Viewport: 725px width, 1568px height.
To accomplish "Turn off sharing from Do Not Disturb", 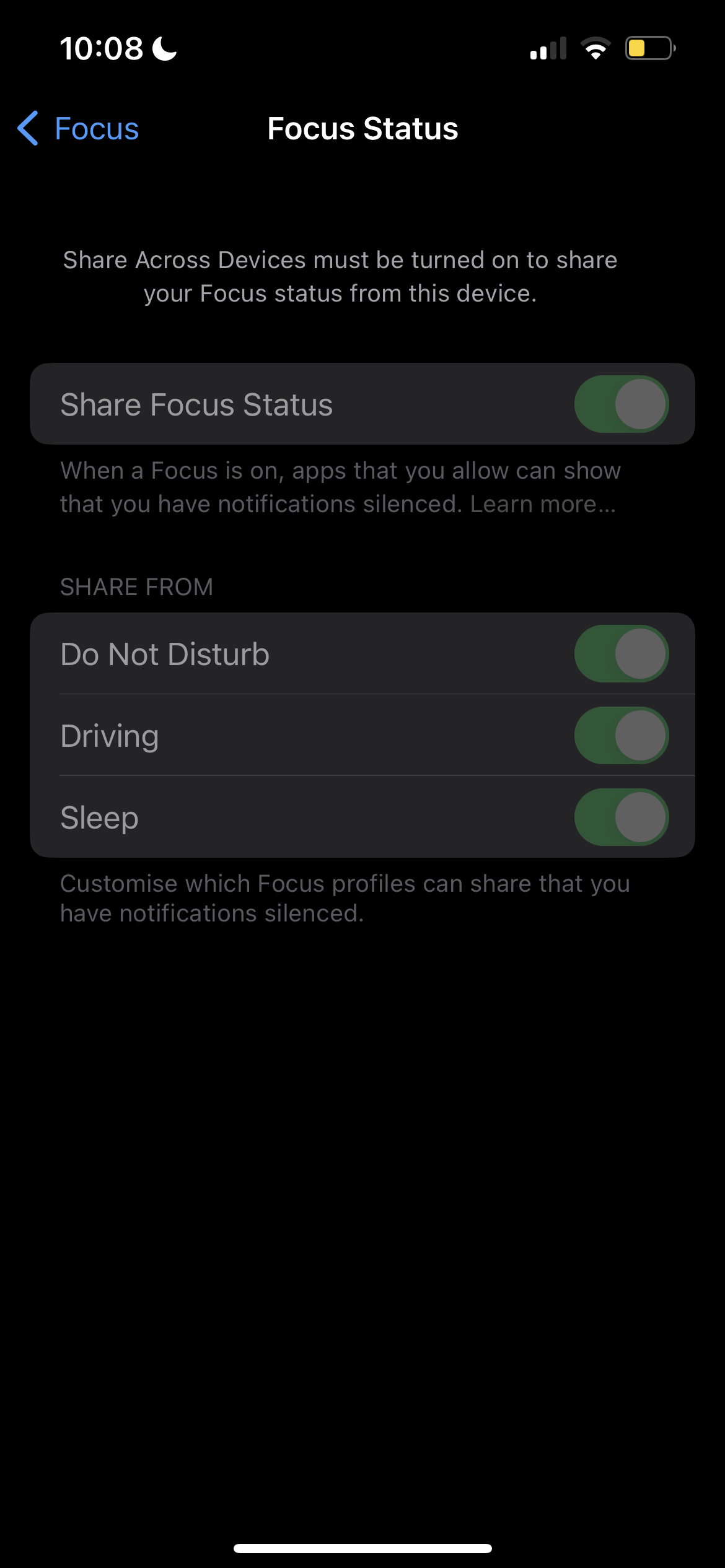I will click(x=622, y=653).
